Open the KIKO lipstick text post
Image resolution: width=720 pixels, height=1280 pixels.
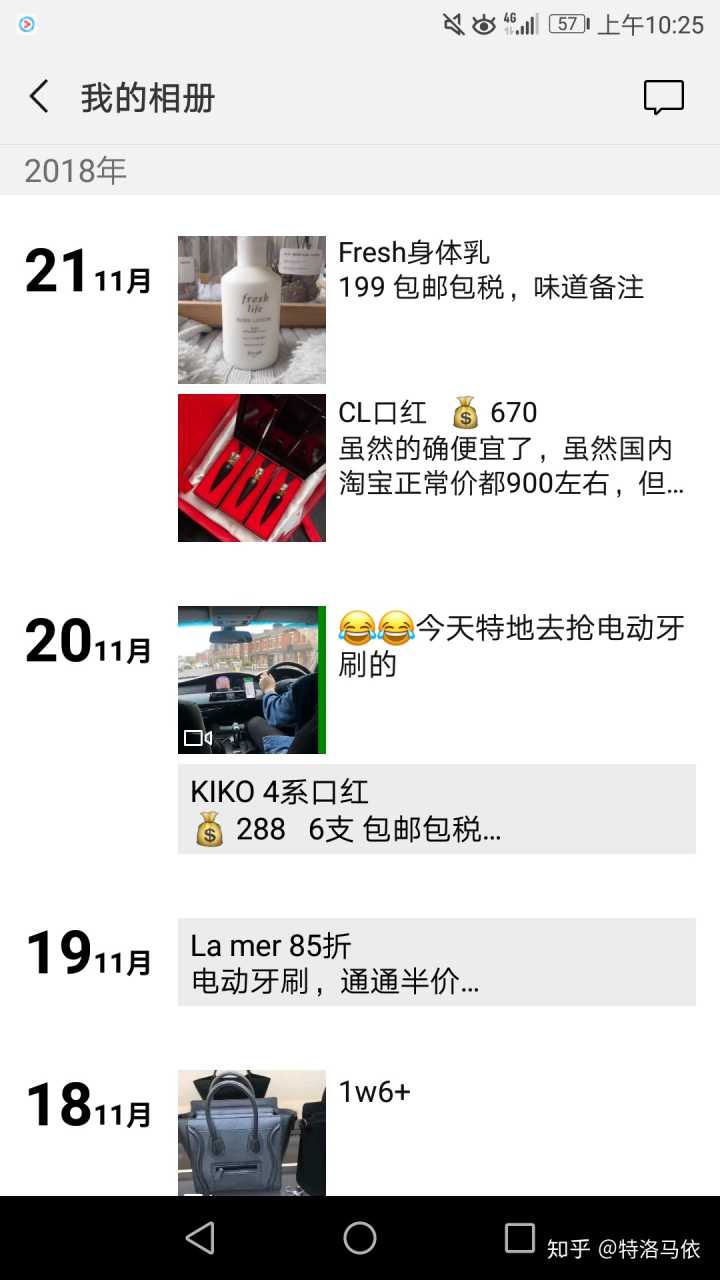click(x=436, y=809)
